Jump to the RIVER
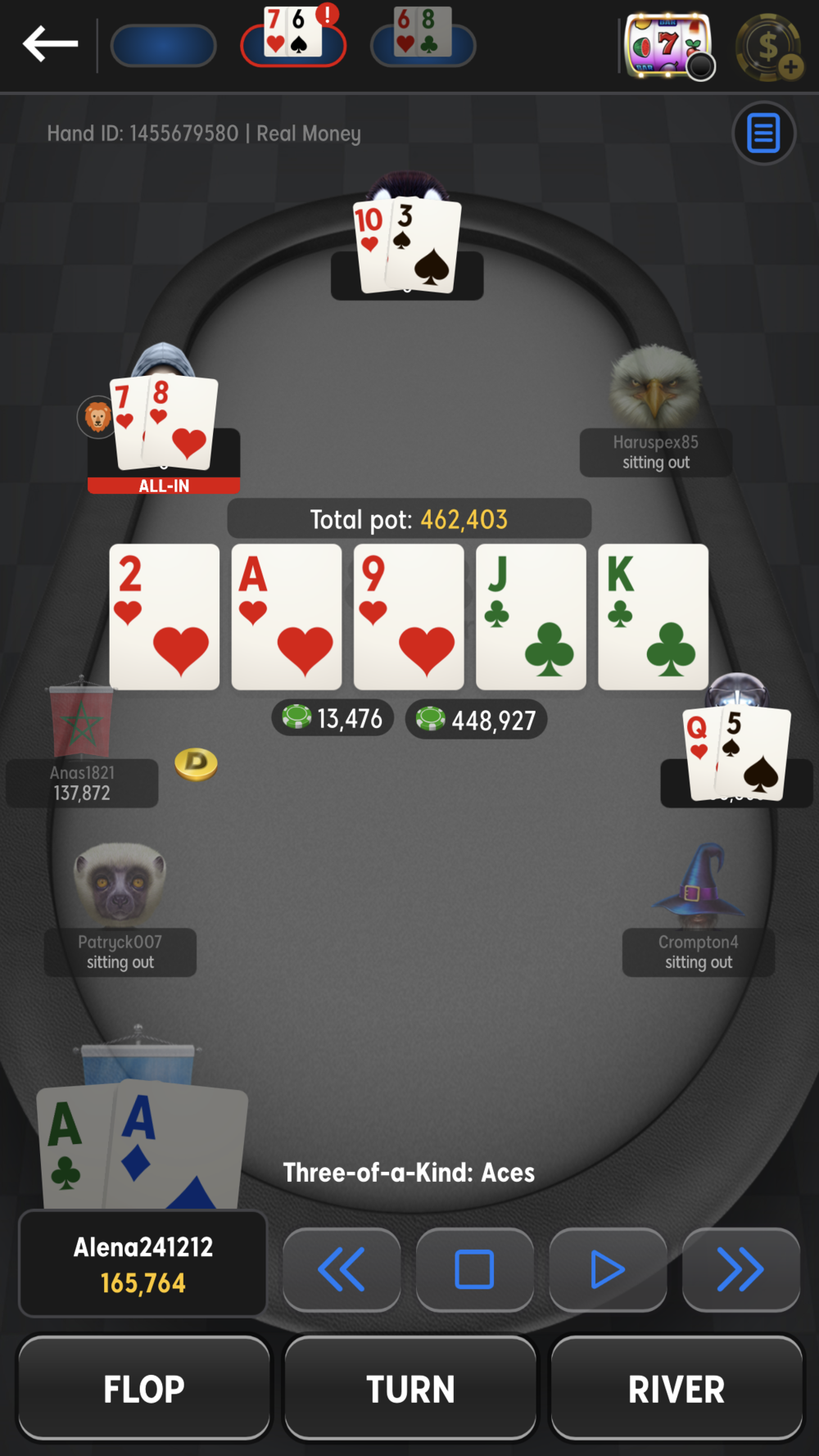Screen dimensions: 819x1456 coord(676,1389)
